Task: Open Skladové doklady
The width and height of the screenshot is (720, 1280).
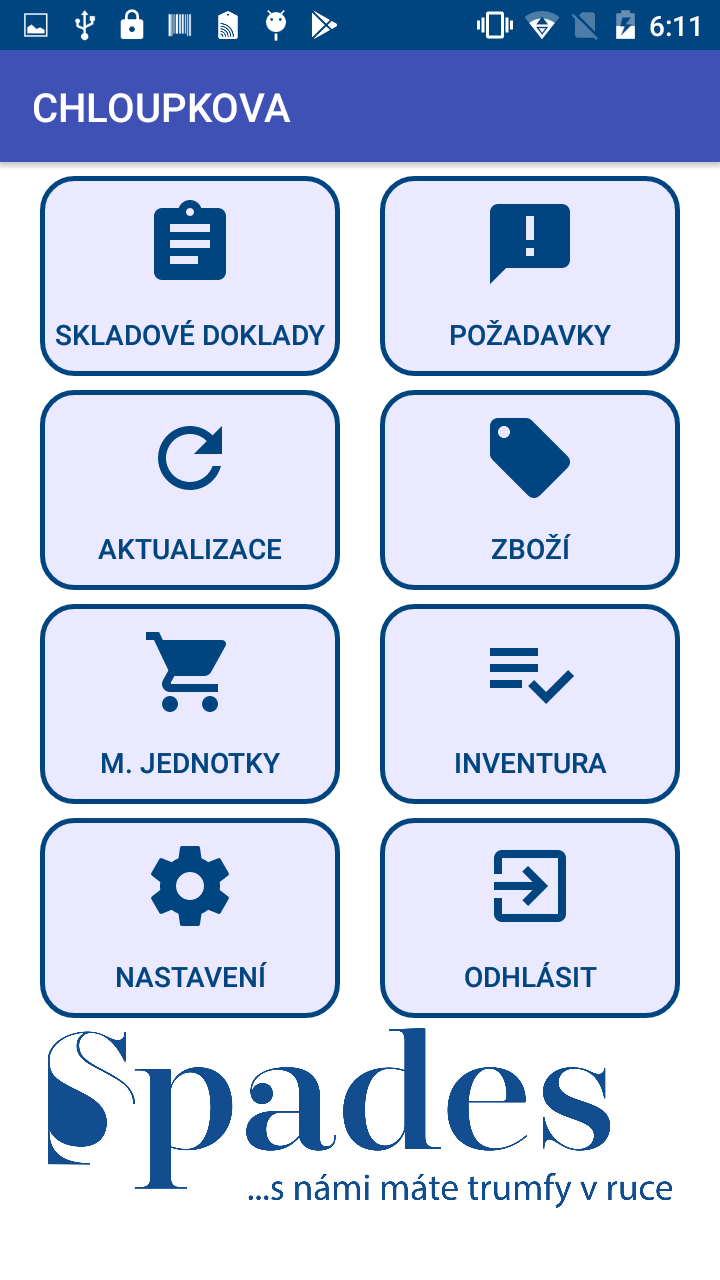Action: click(190, 276)
